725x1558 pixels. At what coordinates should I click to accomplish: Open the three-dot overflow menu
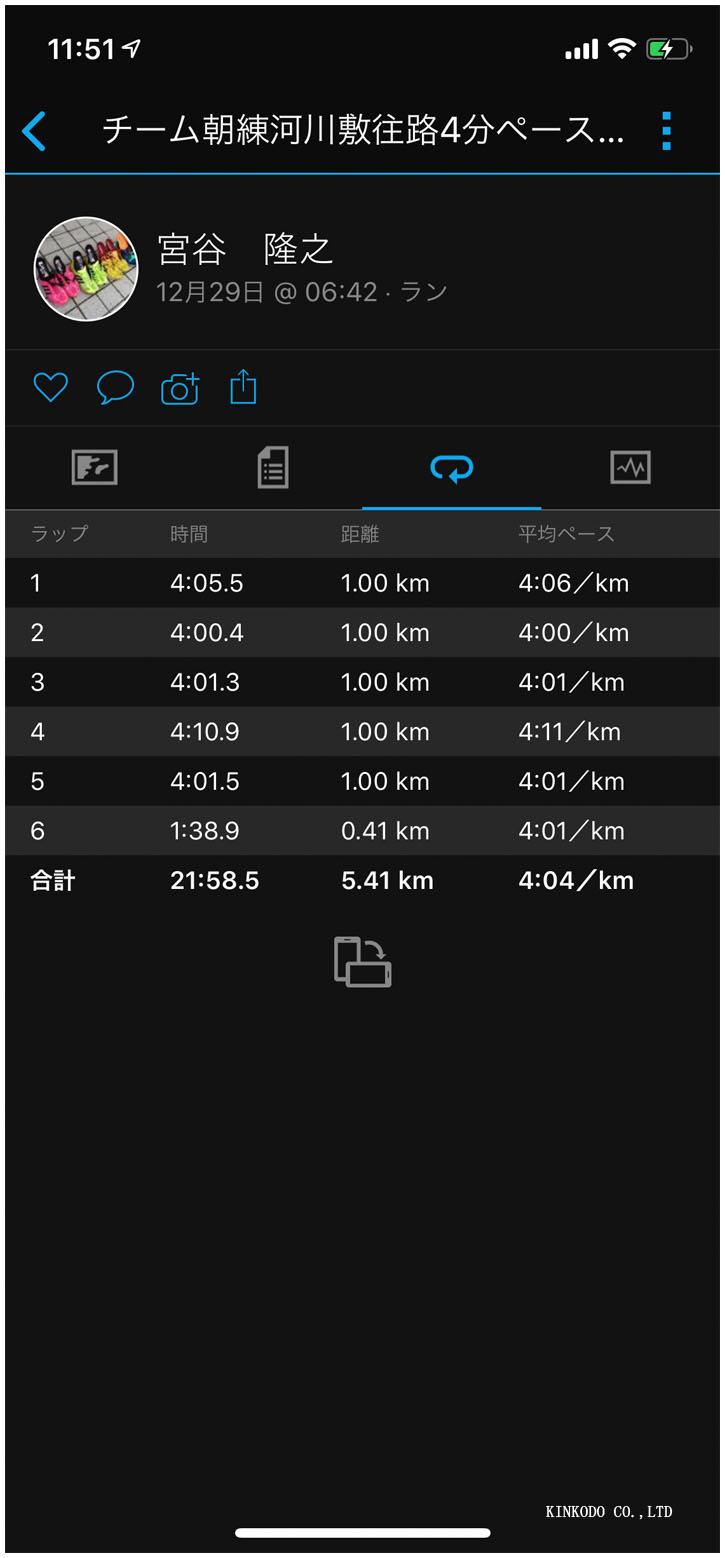[x=666, y=131]
